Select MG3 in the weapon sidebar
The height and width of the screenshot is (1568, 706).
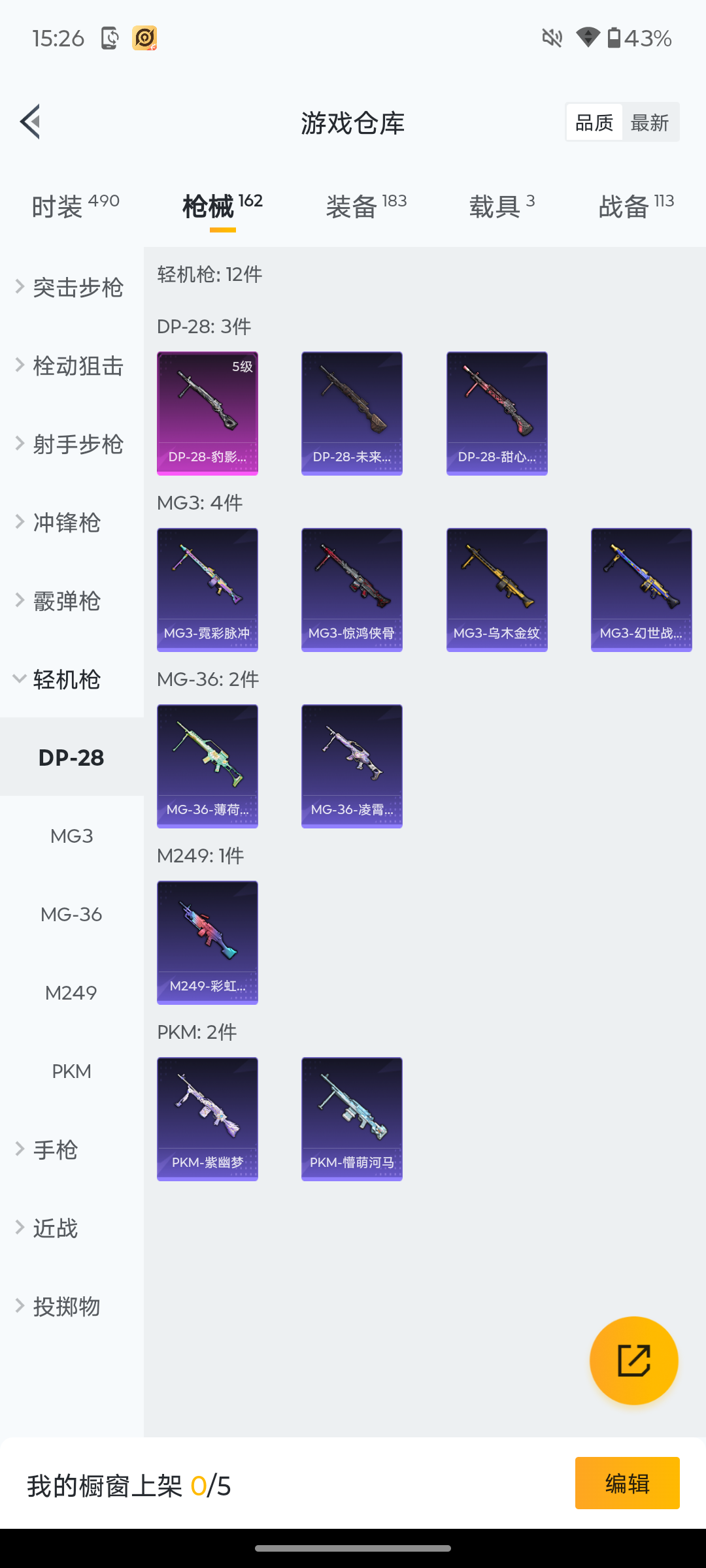coord(71,835)
